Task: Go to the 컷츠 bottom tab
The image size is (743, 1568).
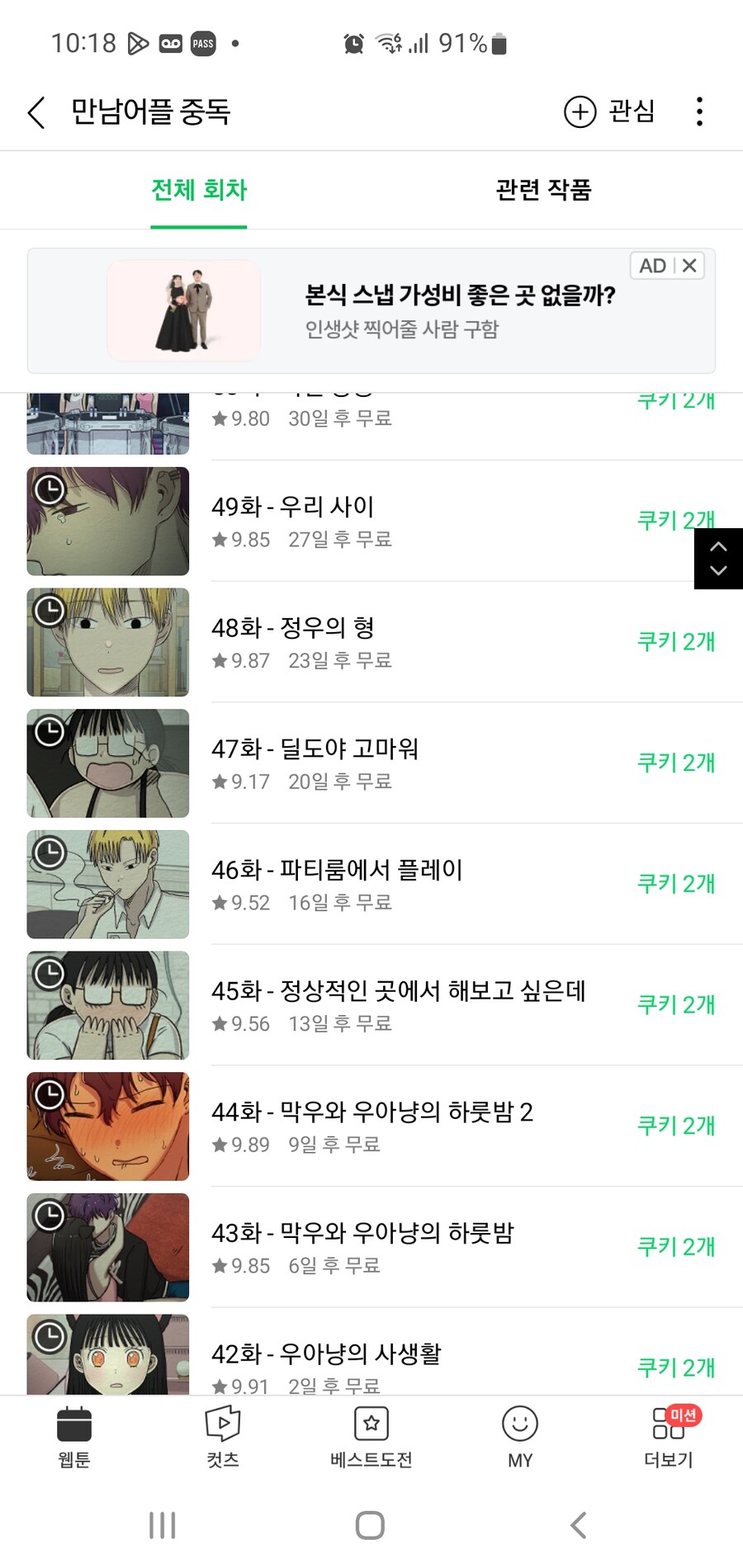Action: (x=223, y=1436)
